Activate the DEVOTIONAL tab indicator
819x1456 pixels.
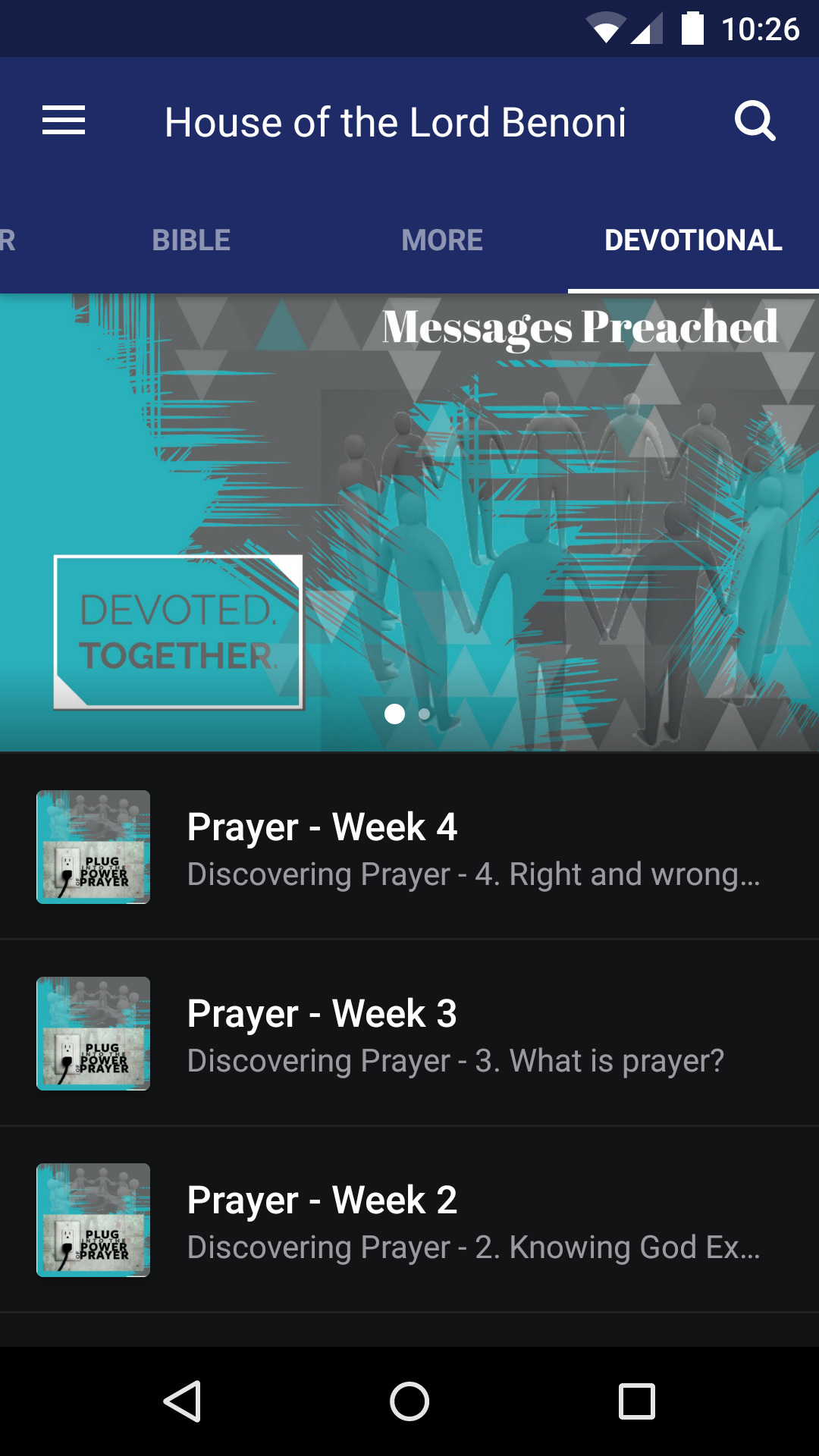pyautogui.click(x=692, y=240)
